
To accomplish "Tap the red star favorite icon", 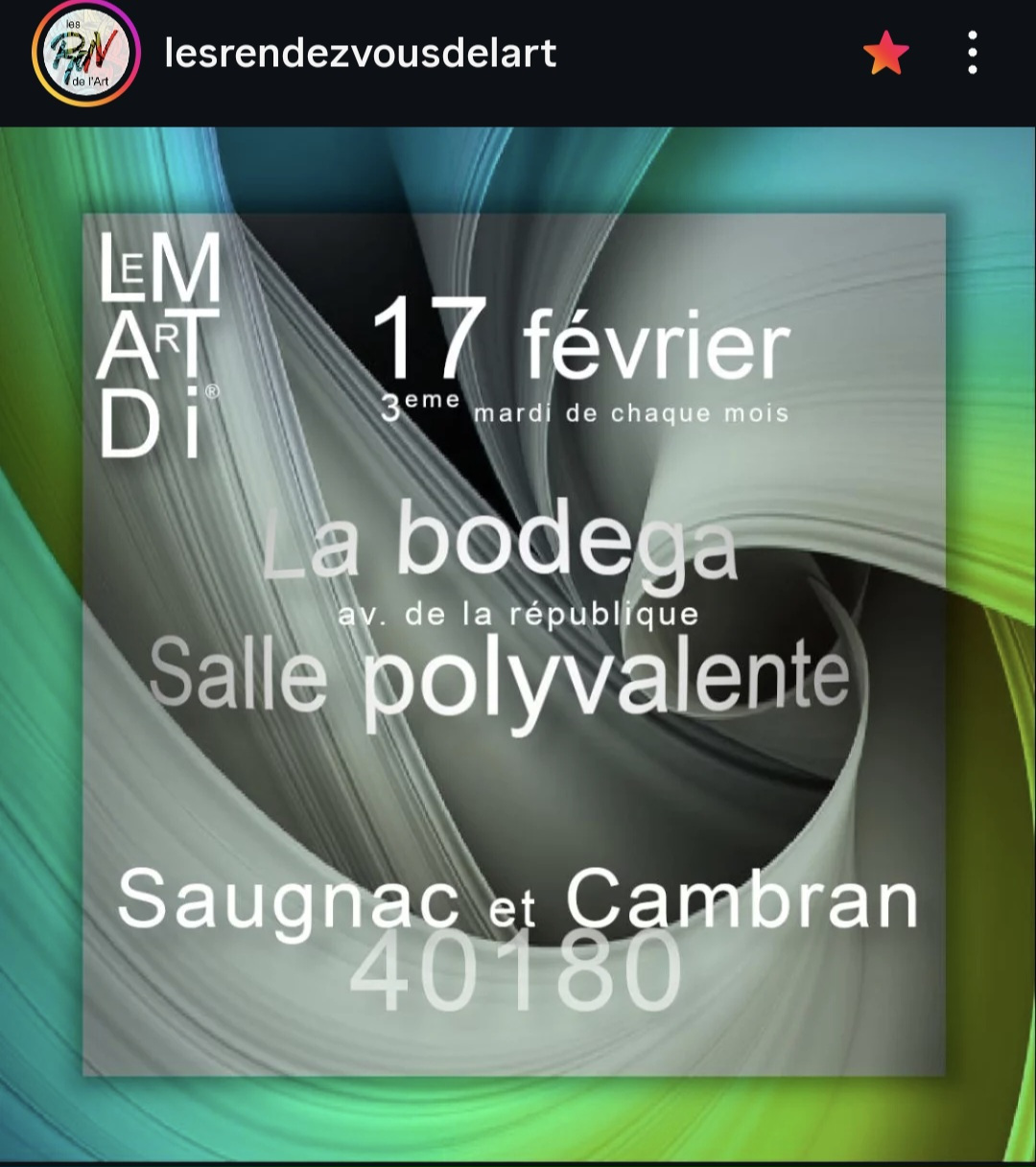I will point(885,53).
